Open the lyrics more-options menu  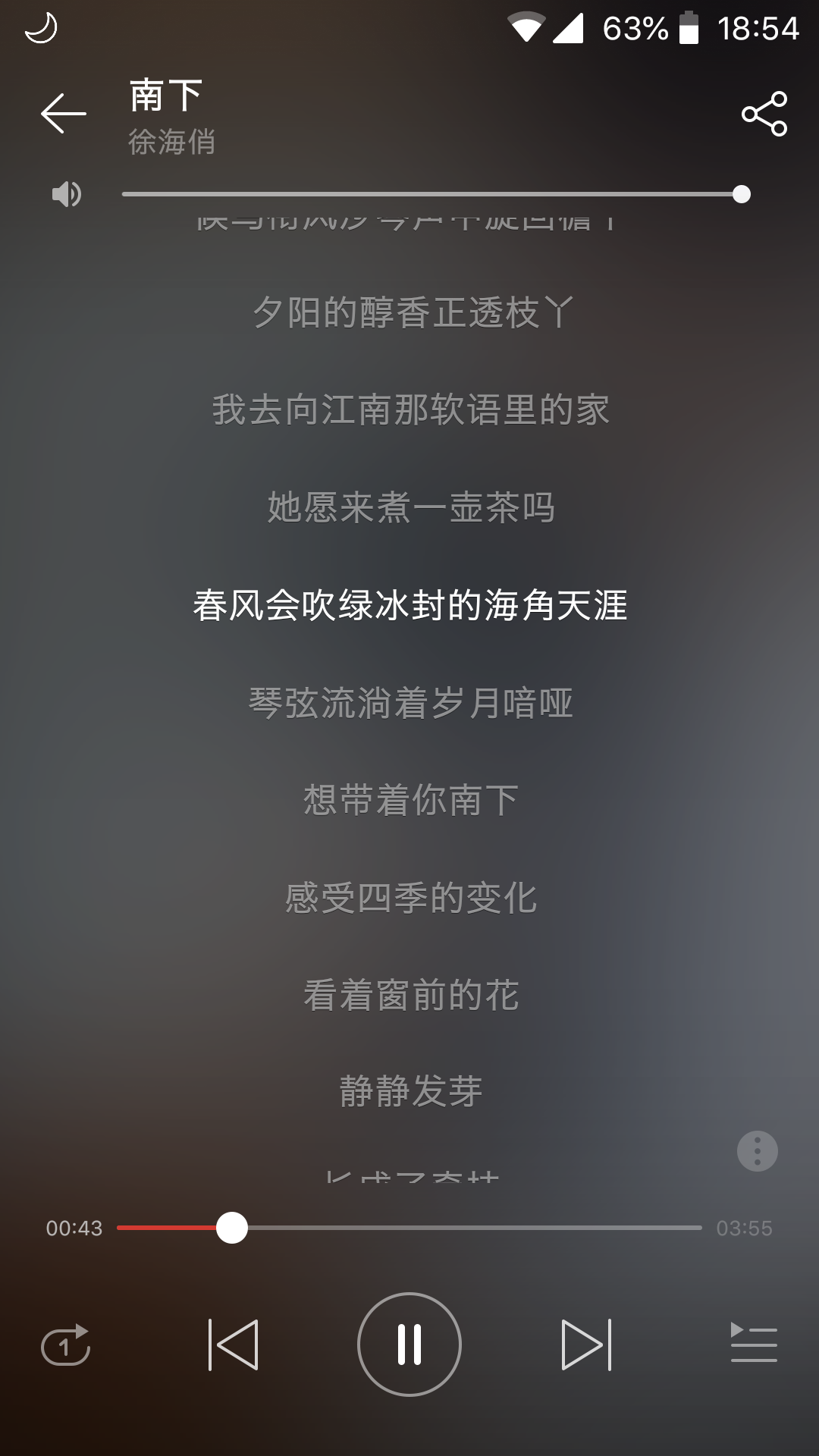(x=757, y=1150)
